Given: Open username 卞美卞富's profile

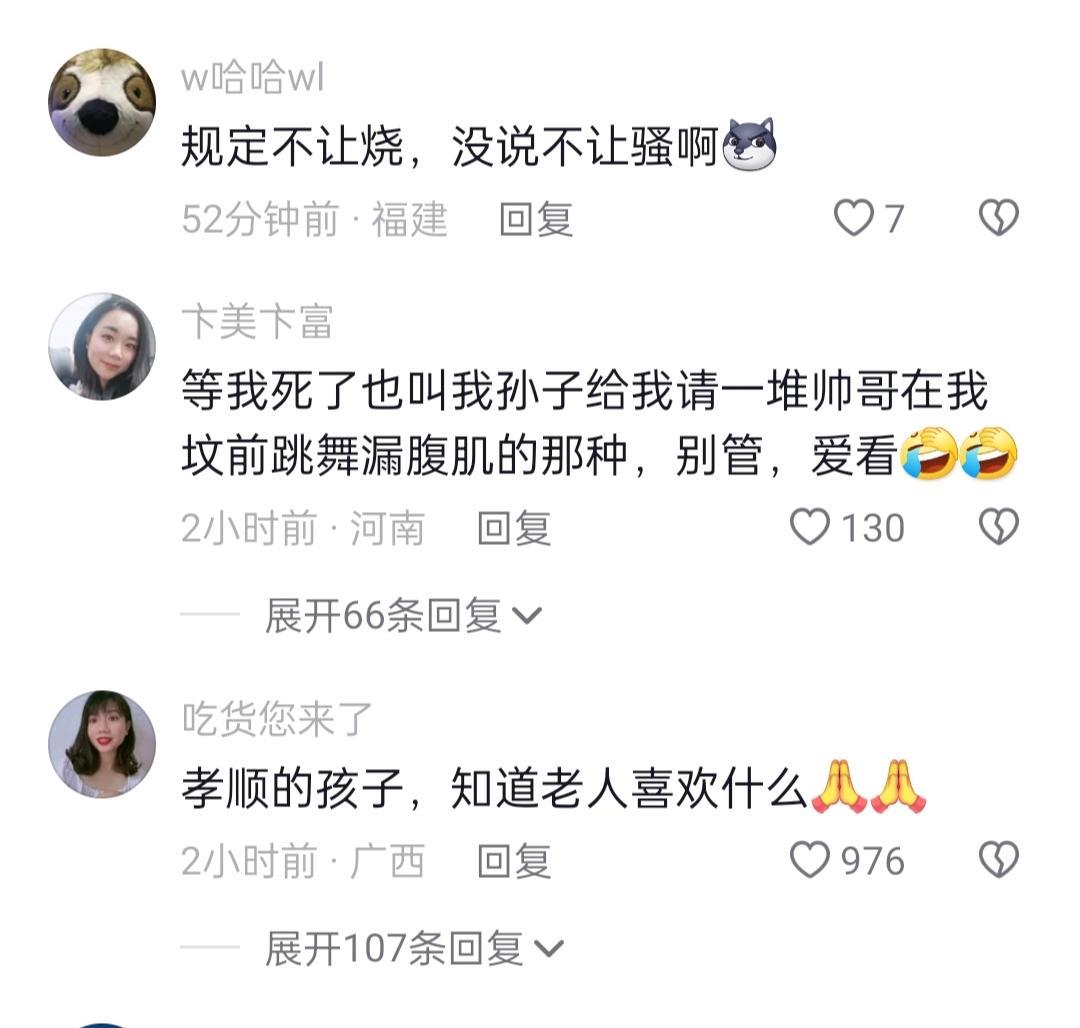Looking at the screenshot, I should click(257, 322).
